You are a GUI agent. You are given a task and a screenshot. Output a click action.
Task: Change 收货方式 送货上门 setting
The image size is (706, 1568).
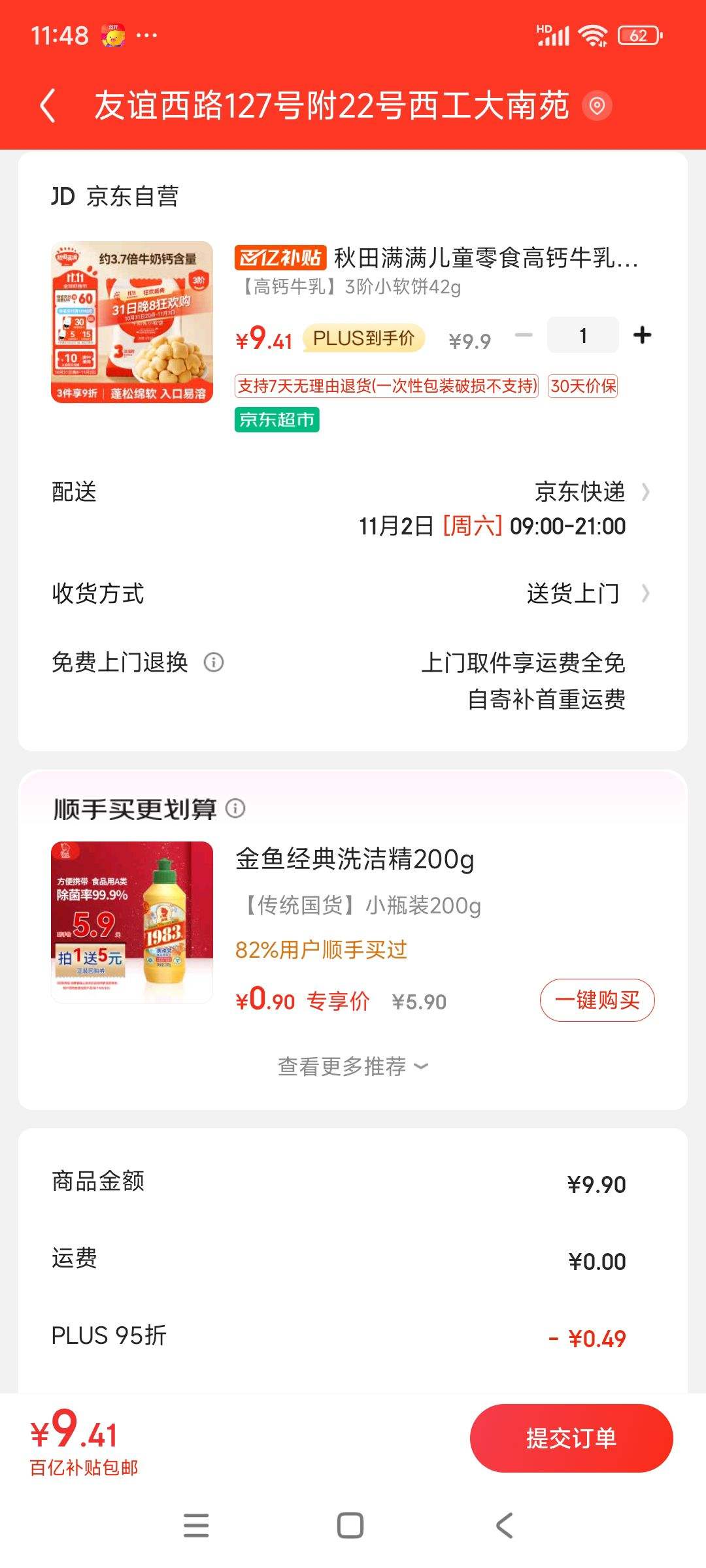353,593
